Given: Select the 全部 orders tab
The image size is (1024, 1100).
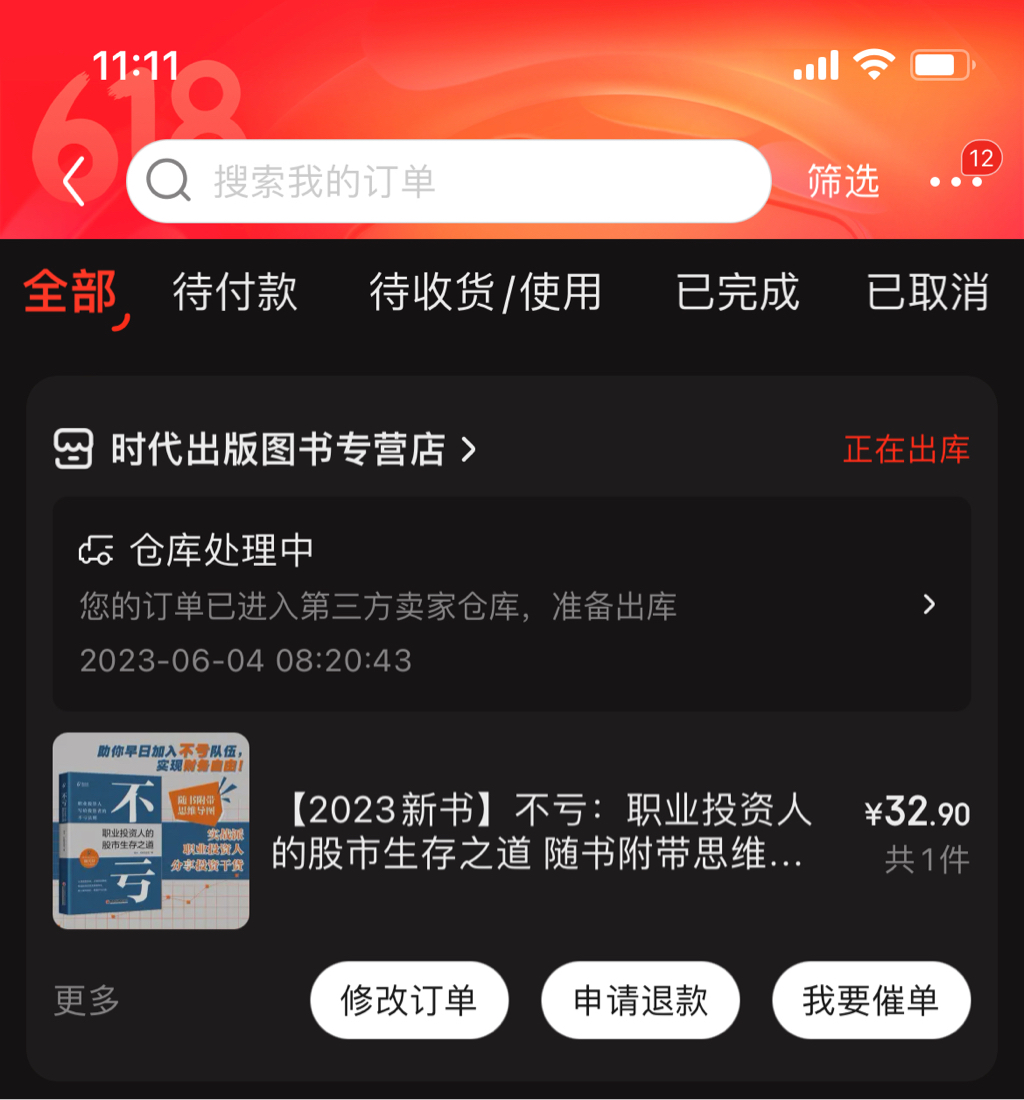Looking at the screenshot, I should 71,293.
